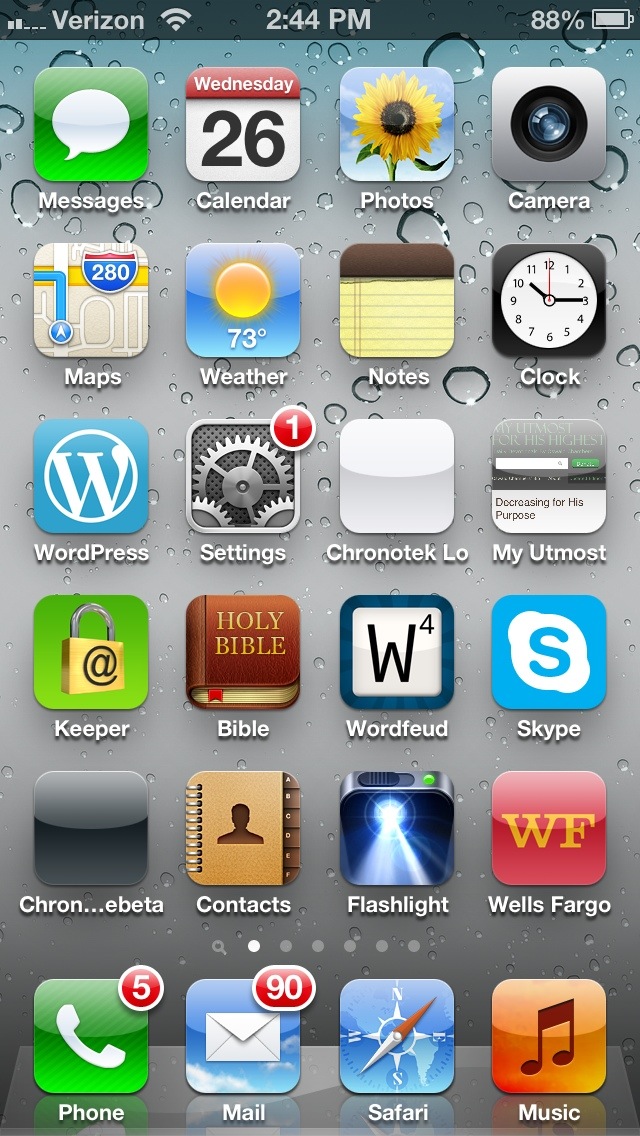Launch the Calendar app
The image size is (640, 1136).
243,125
